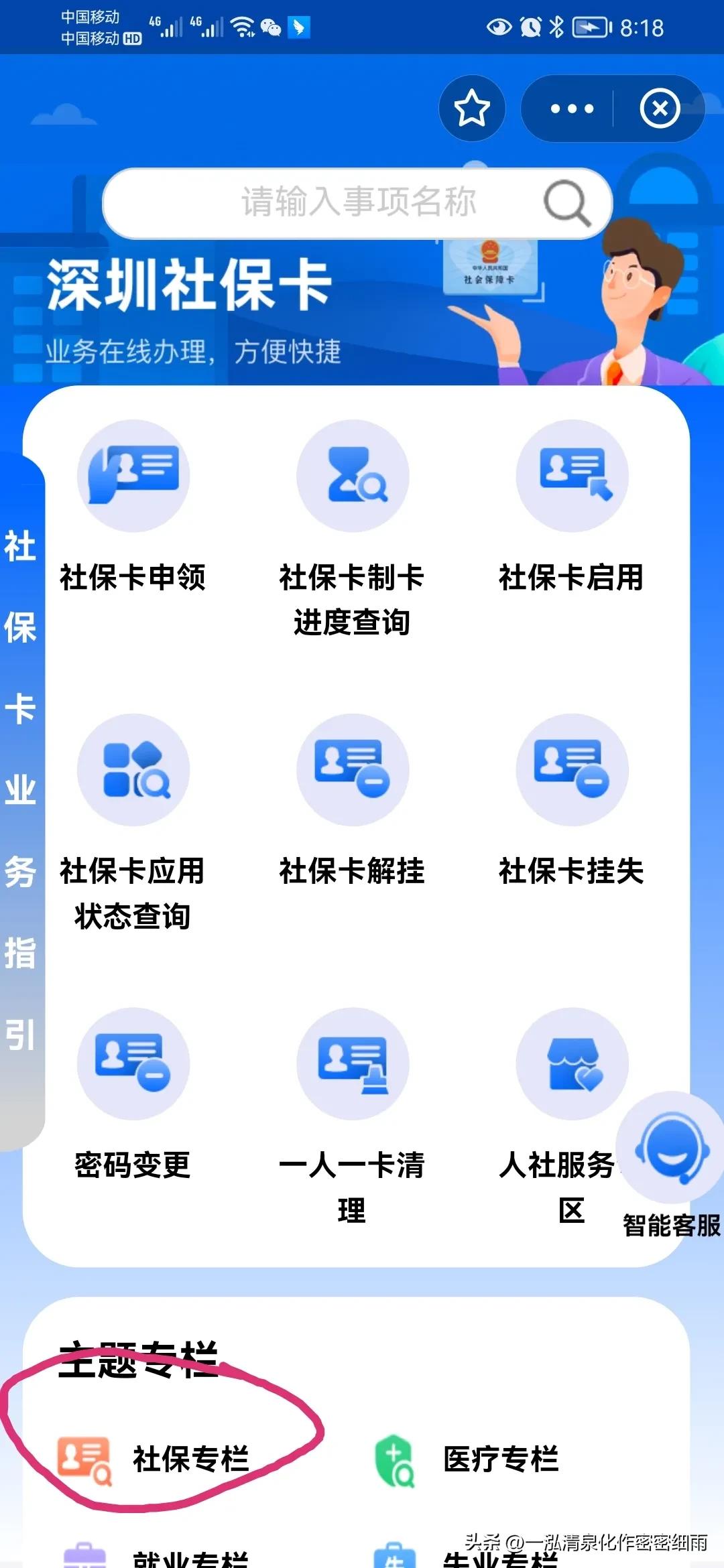Image resolution: width=724 pixels, height=1568 pixels.
Task: Open 社保卡解挂 service icon
Action: [x=353, y=771]
